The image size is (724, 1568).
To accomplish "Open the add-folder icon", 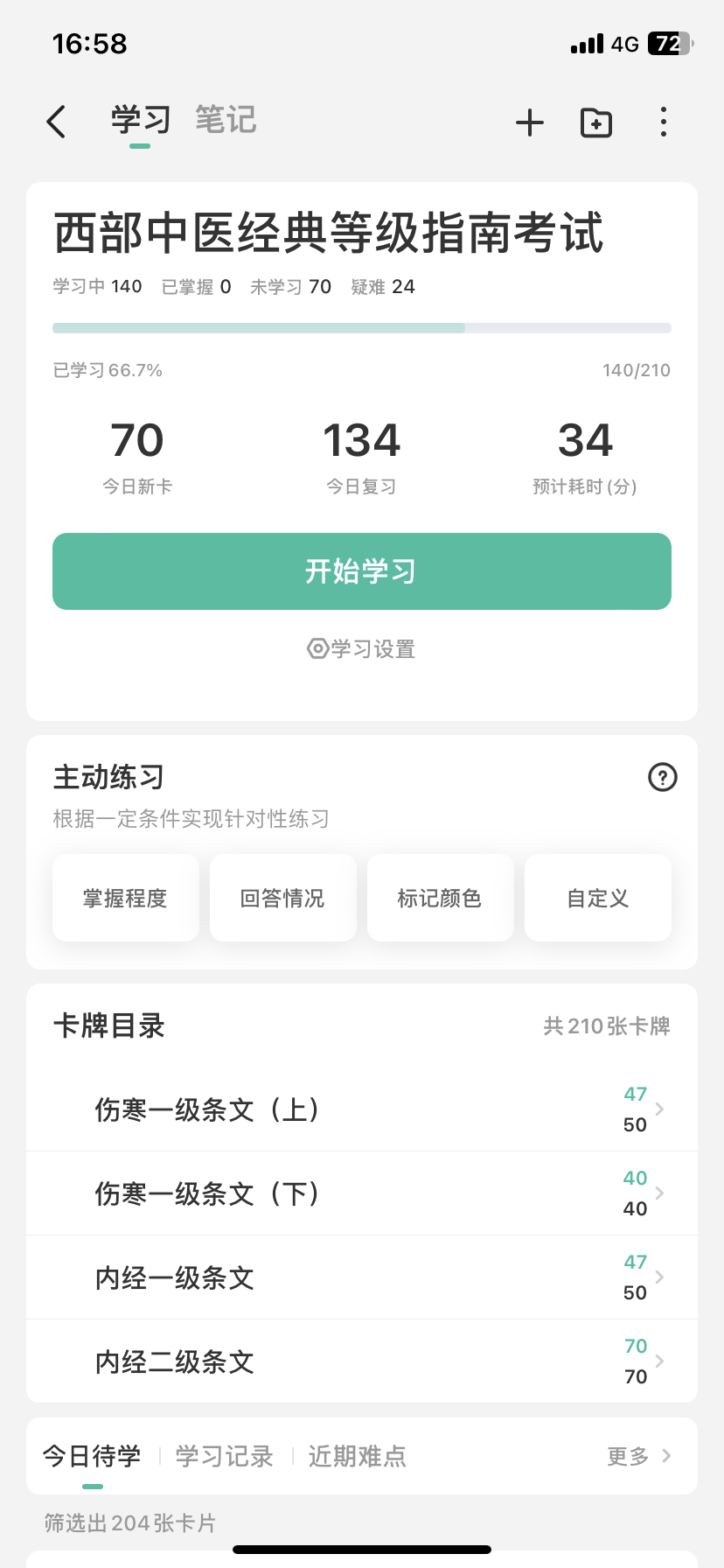I will point(596,122).
